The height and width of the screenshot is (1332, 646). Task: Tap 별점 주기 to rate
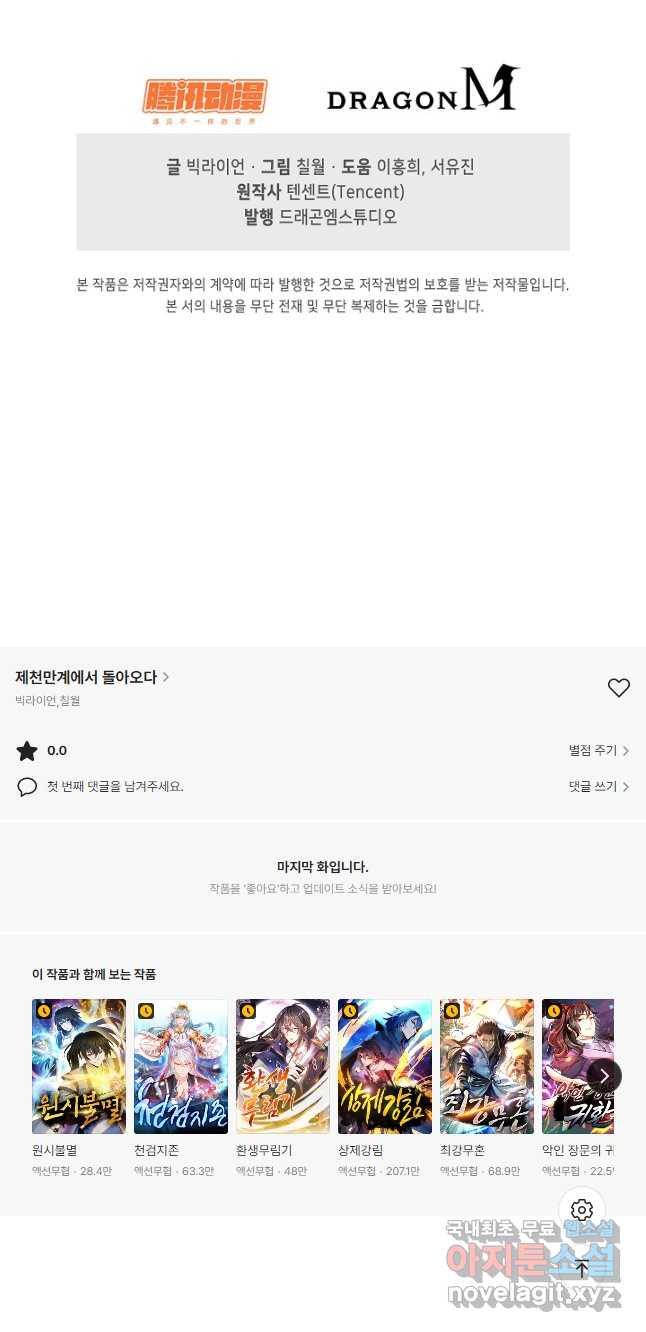(598, 751)
